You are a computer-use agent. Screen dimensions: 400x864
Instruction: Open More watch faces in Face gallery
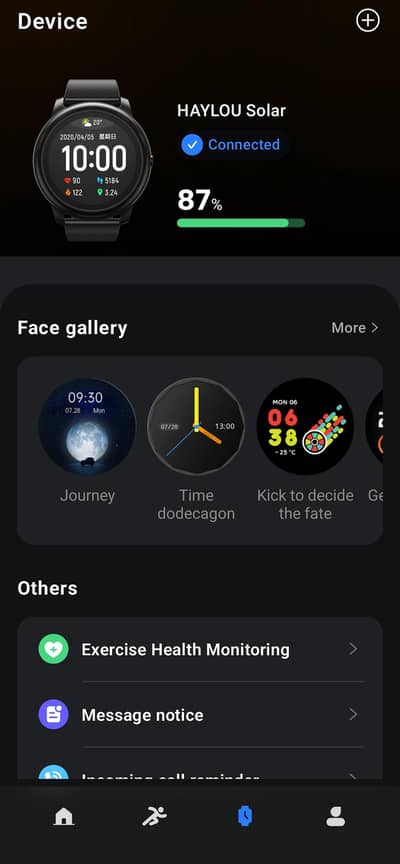pos(355,328)
